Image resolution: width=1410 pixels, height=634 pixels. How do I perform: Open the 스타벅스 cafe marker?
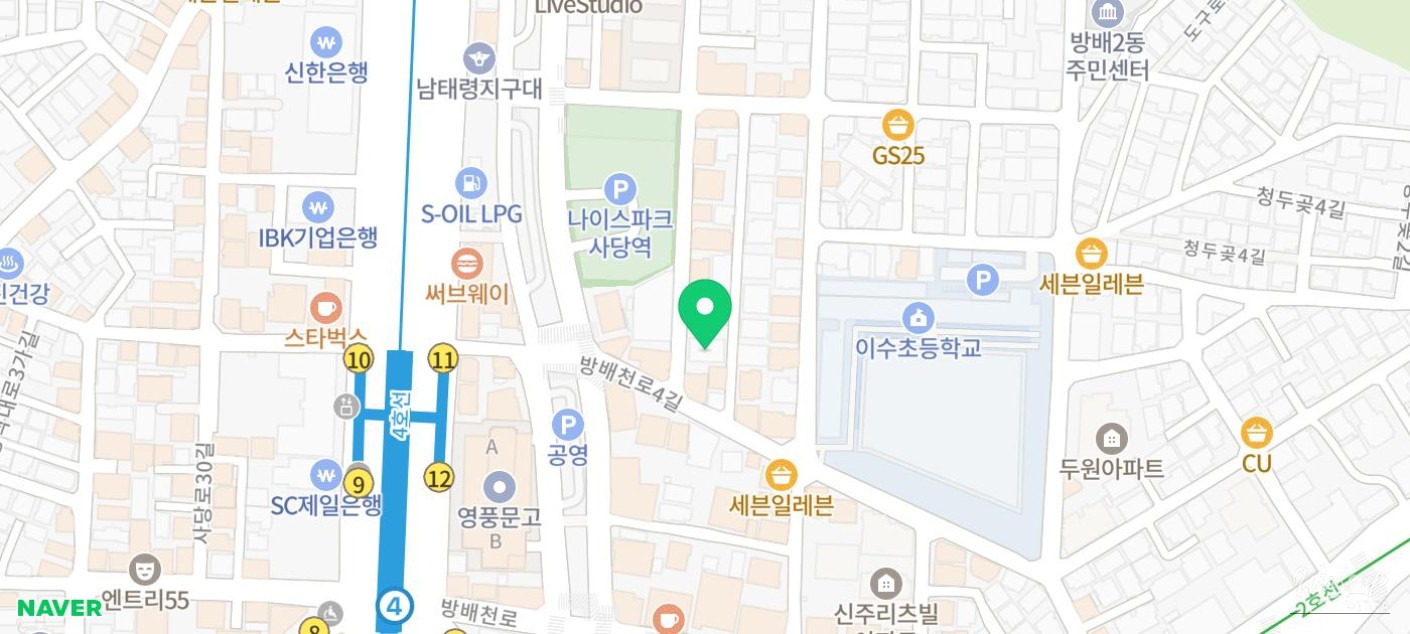click(x=325, y=306)
